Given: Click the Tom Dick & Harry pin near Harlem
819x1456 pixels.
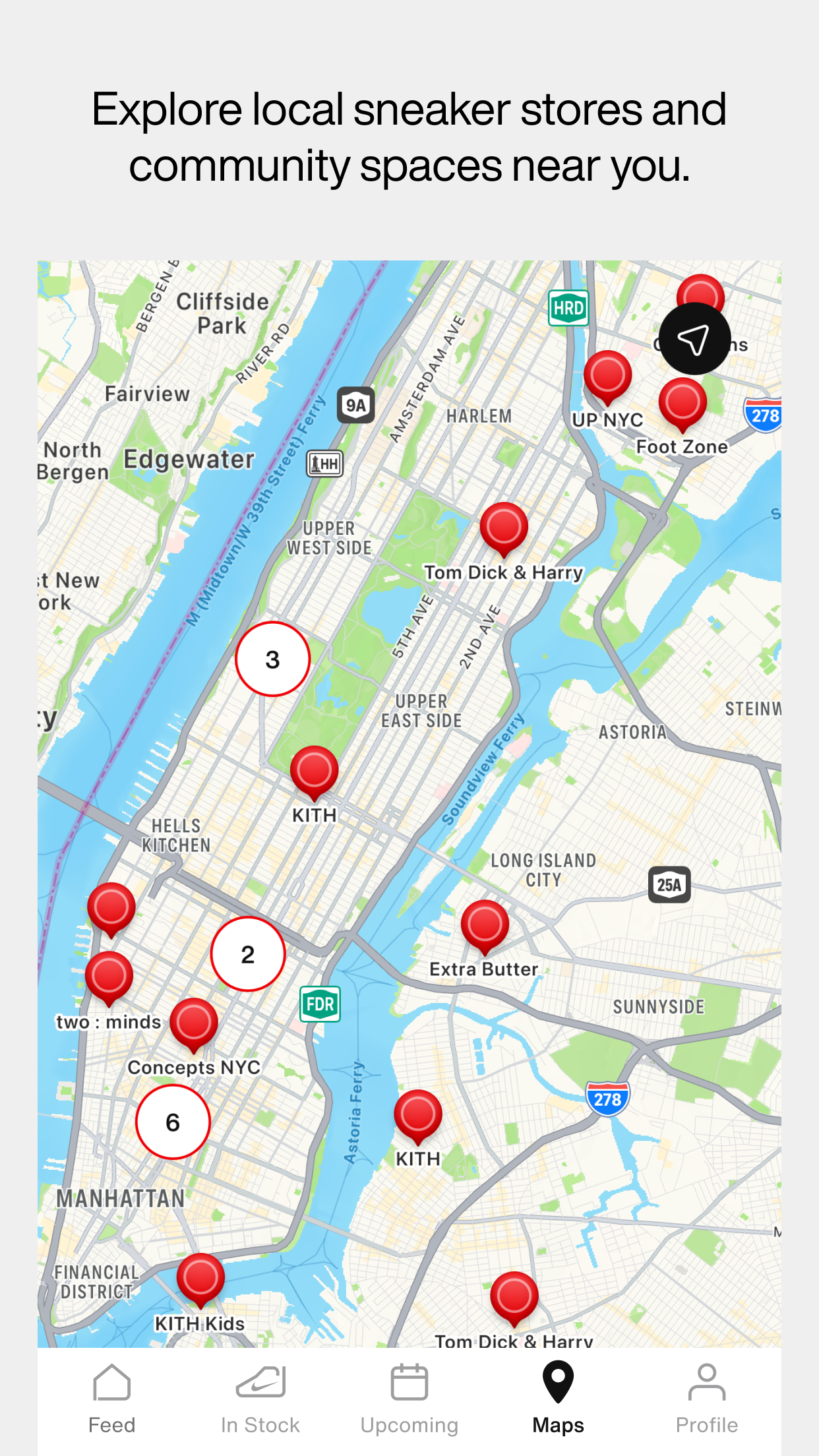Looking at the screenshot, I should coord(504,528).
